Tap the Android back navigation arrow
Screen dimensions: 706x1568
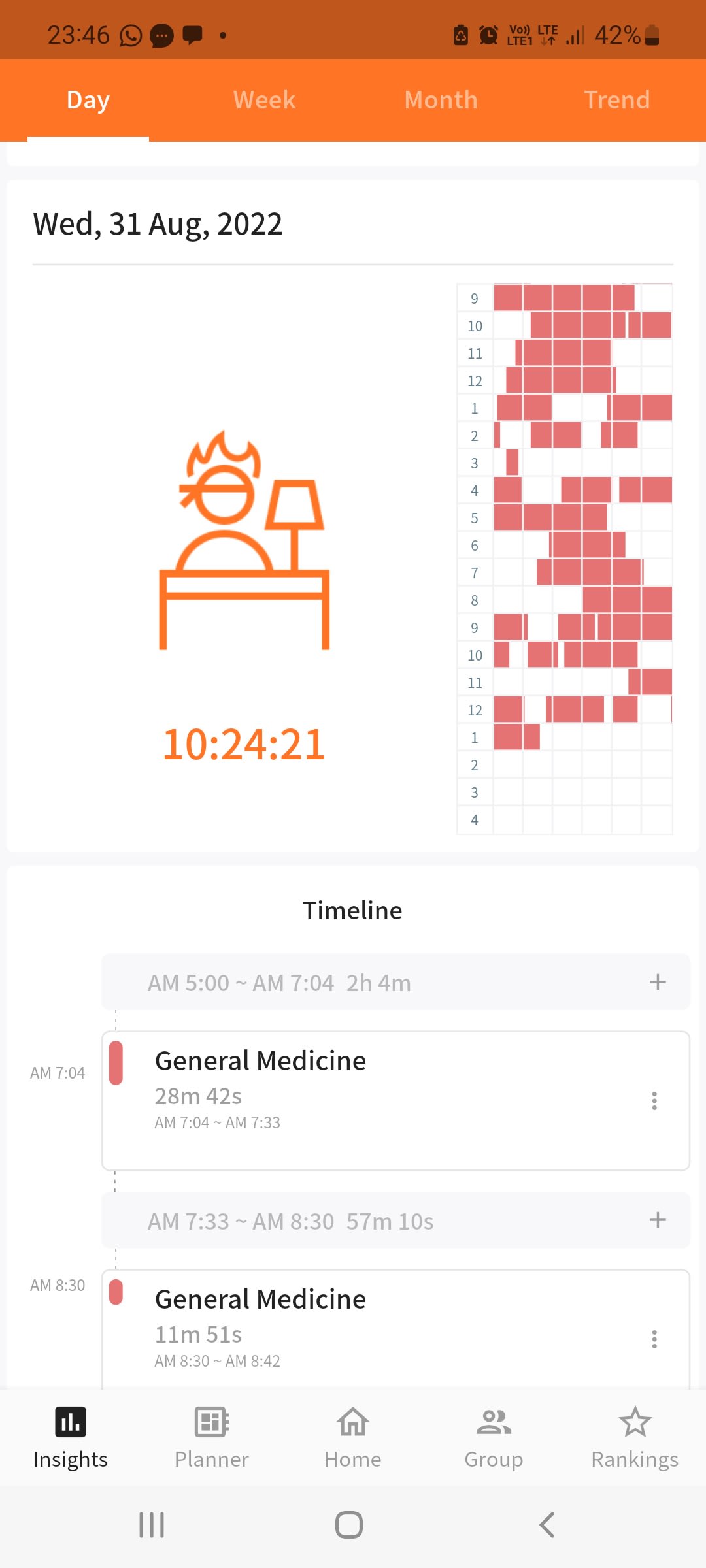tap(546, 1526)
